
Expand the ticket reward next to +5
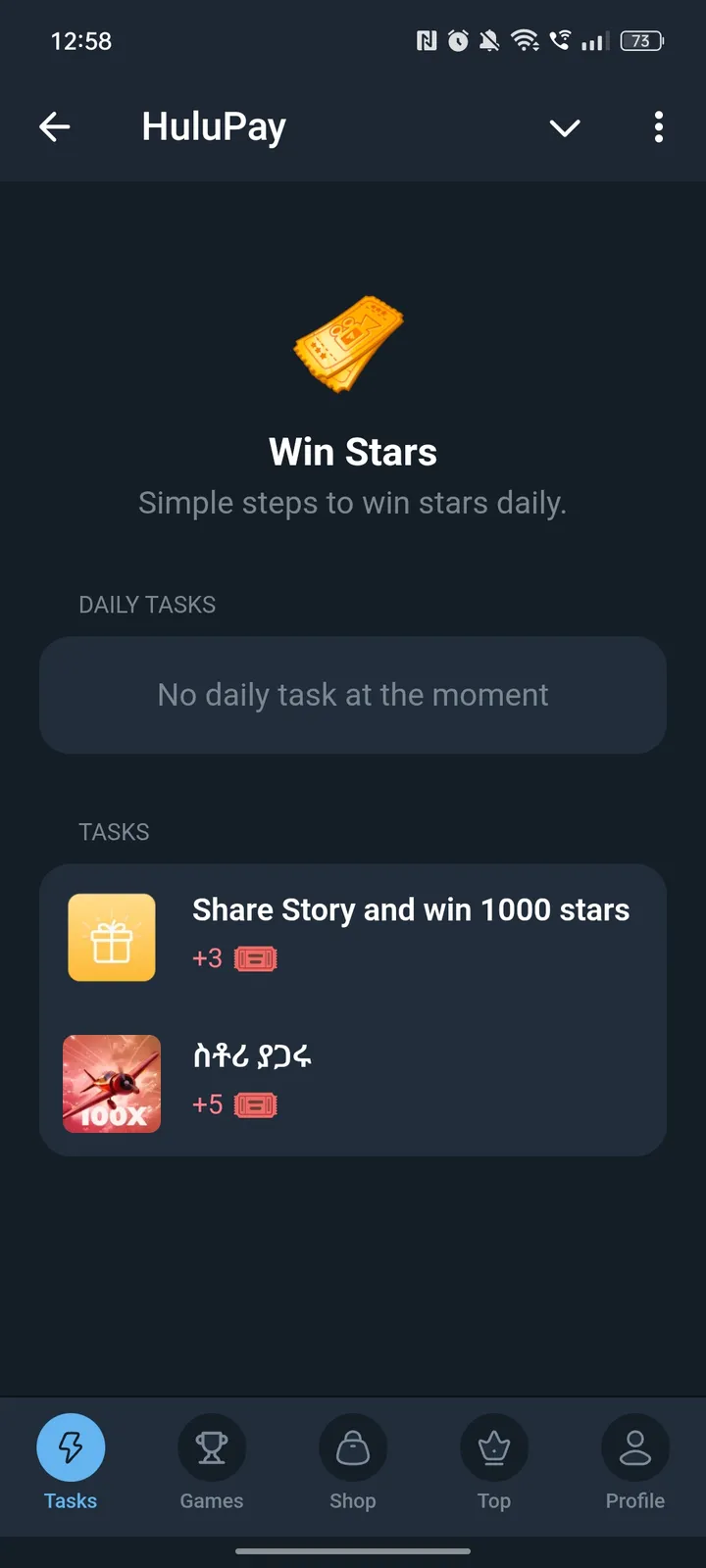257,1104
